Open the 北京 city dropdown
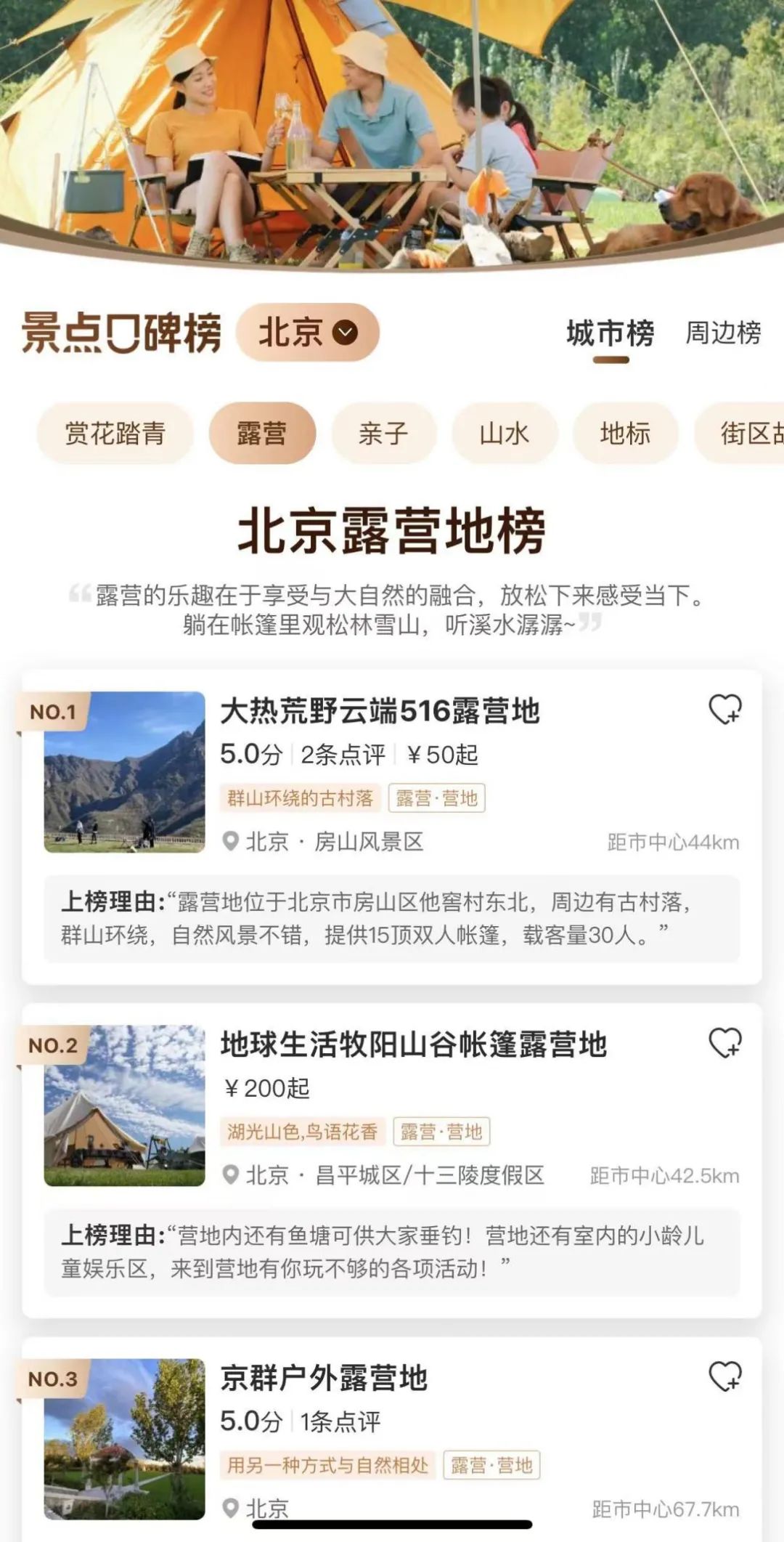The height and width of the screenshot is (1542, 784). (307, 333)
